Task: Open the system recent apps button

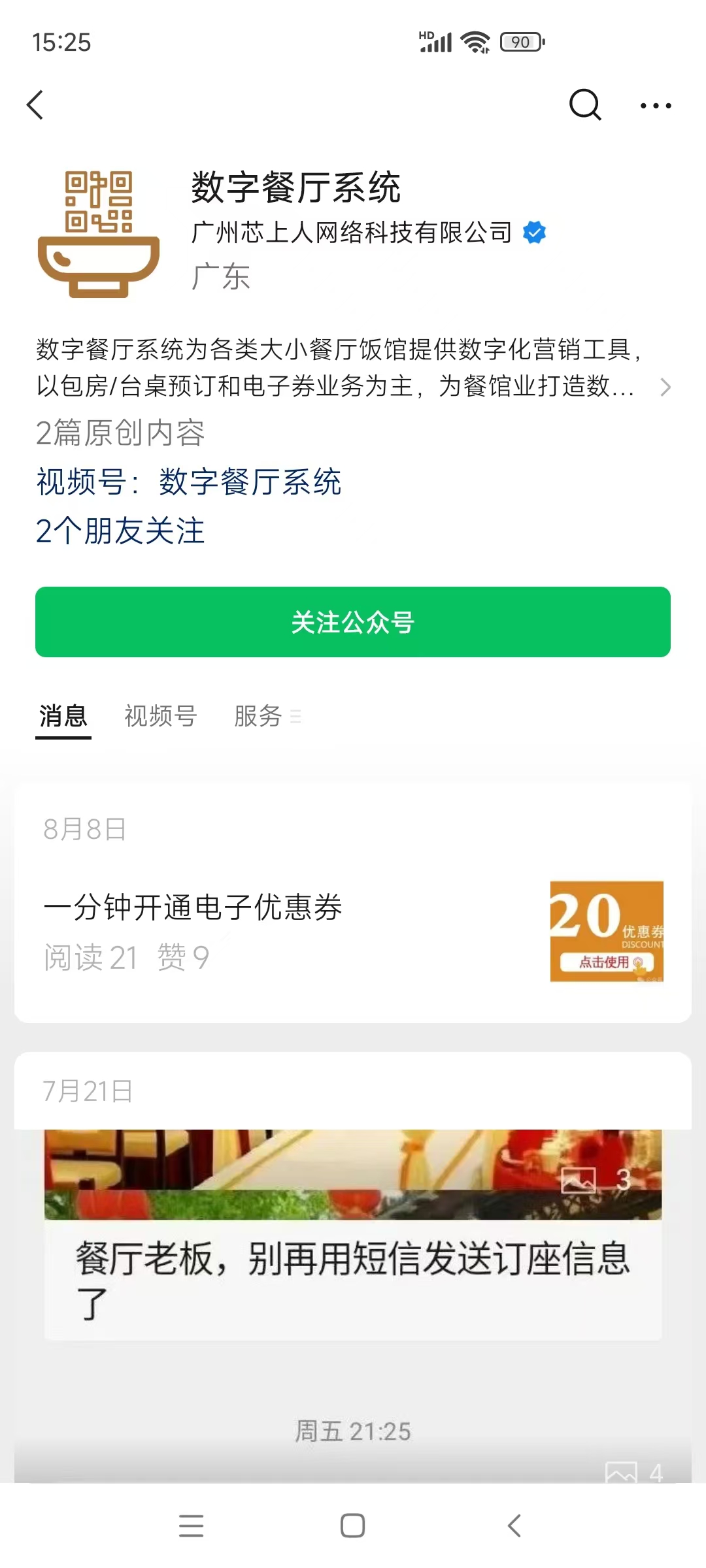Action: pos(191,1526)
